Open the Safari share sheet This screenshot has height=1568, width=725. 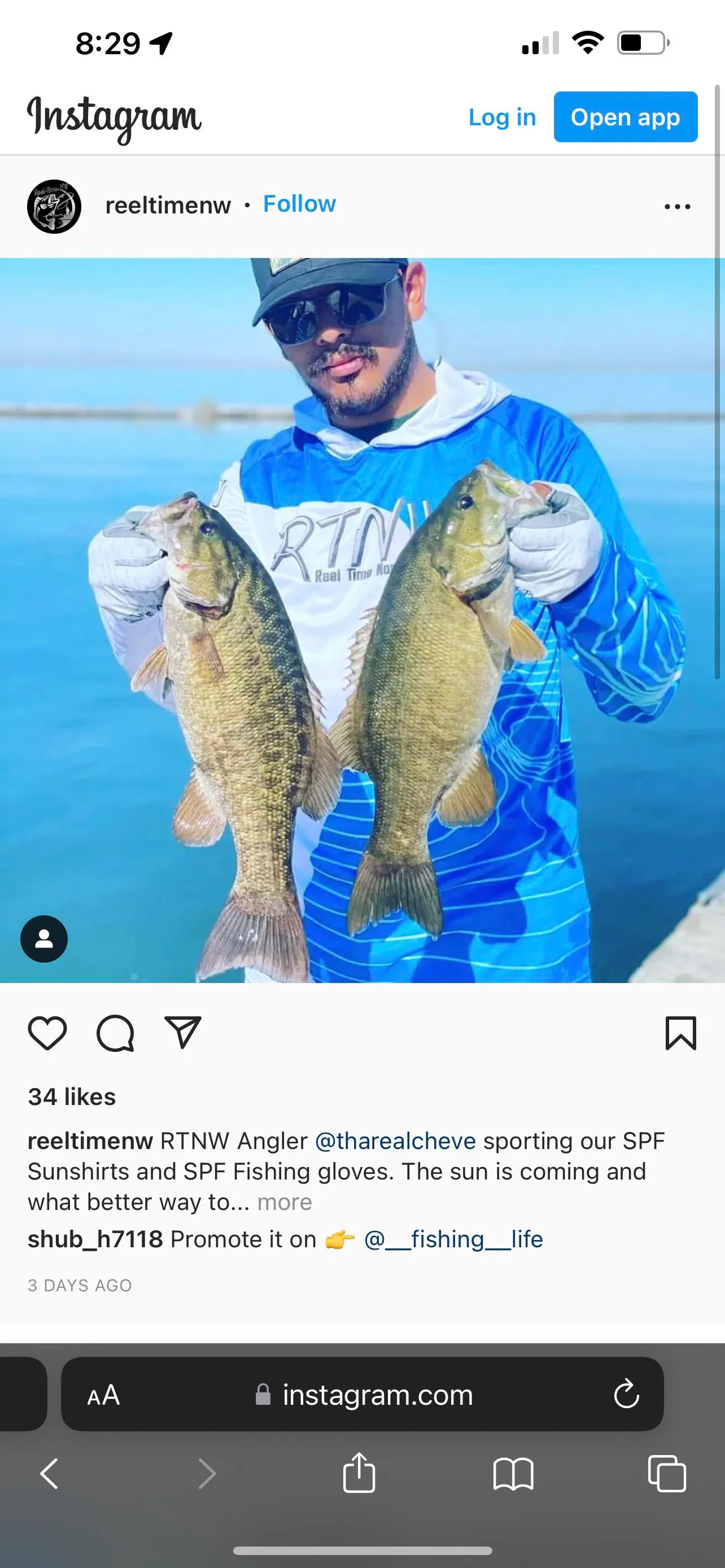pos(359,1473)
